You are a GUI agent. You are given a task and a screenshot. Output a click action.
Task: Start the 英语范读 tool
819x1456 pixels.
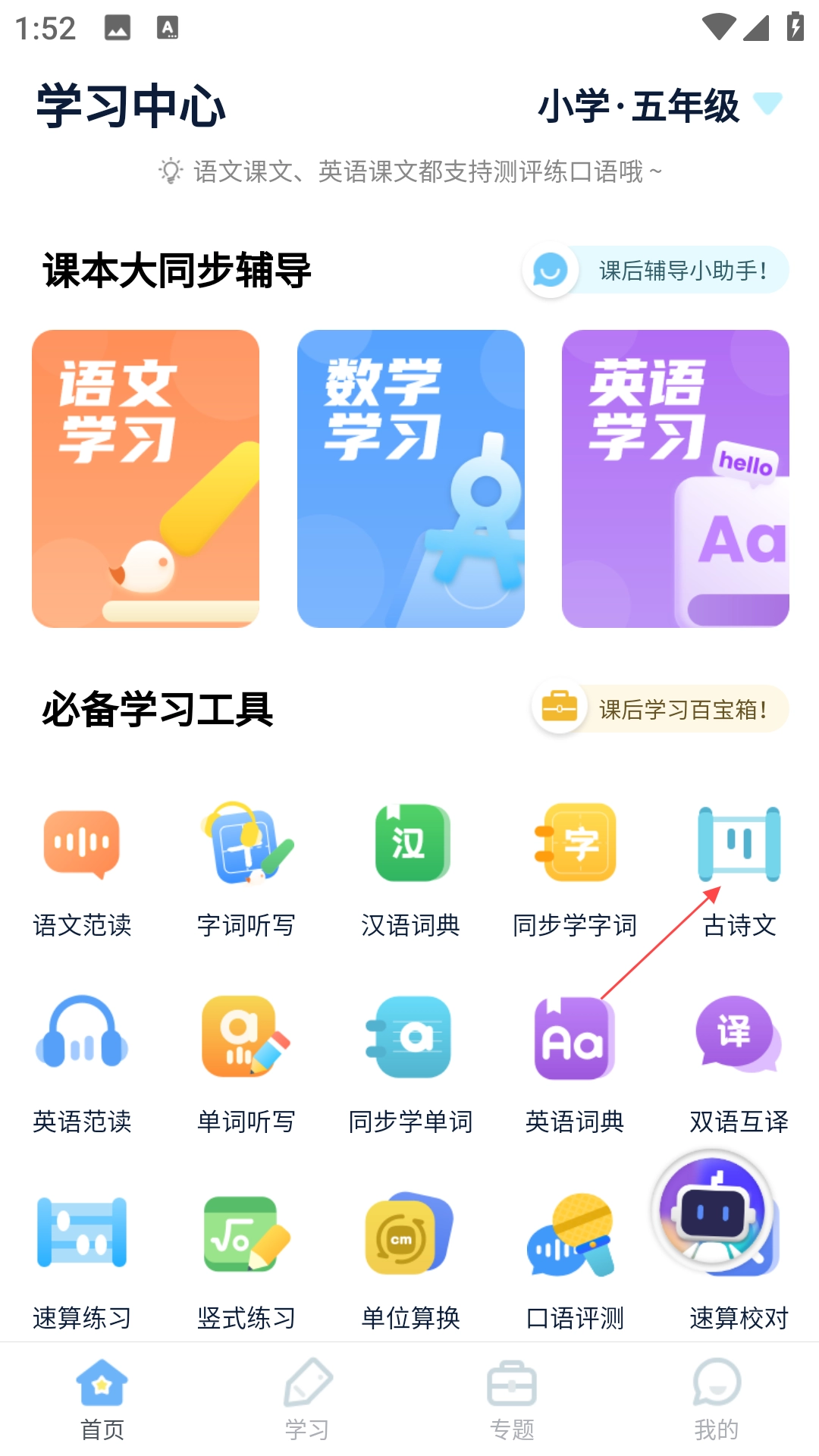[82, 1062]
